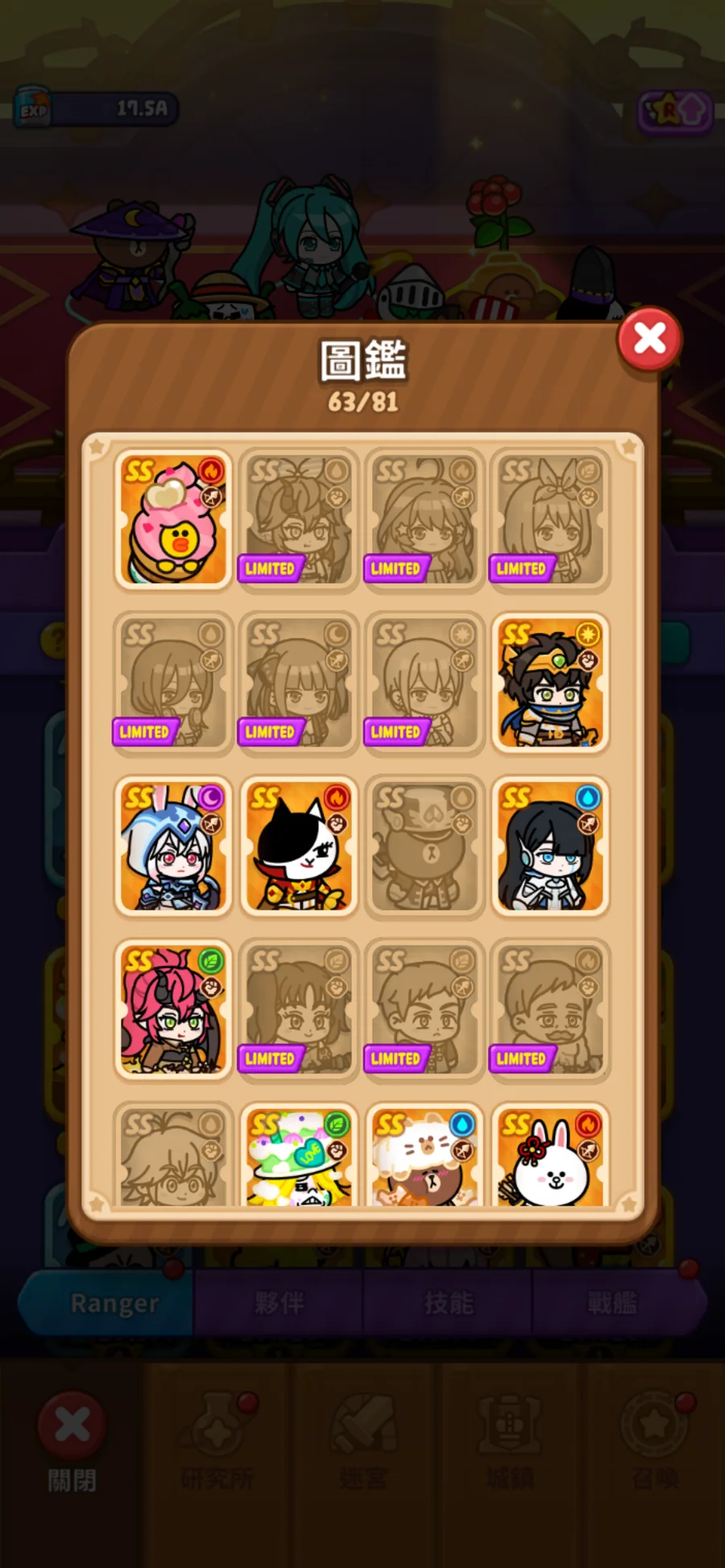The height and width of the screenshot is (1568, 725).
Task: Open the pink-haired horned ranger card
Action: coord(173,1010)
